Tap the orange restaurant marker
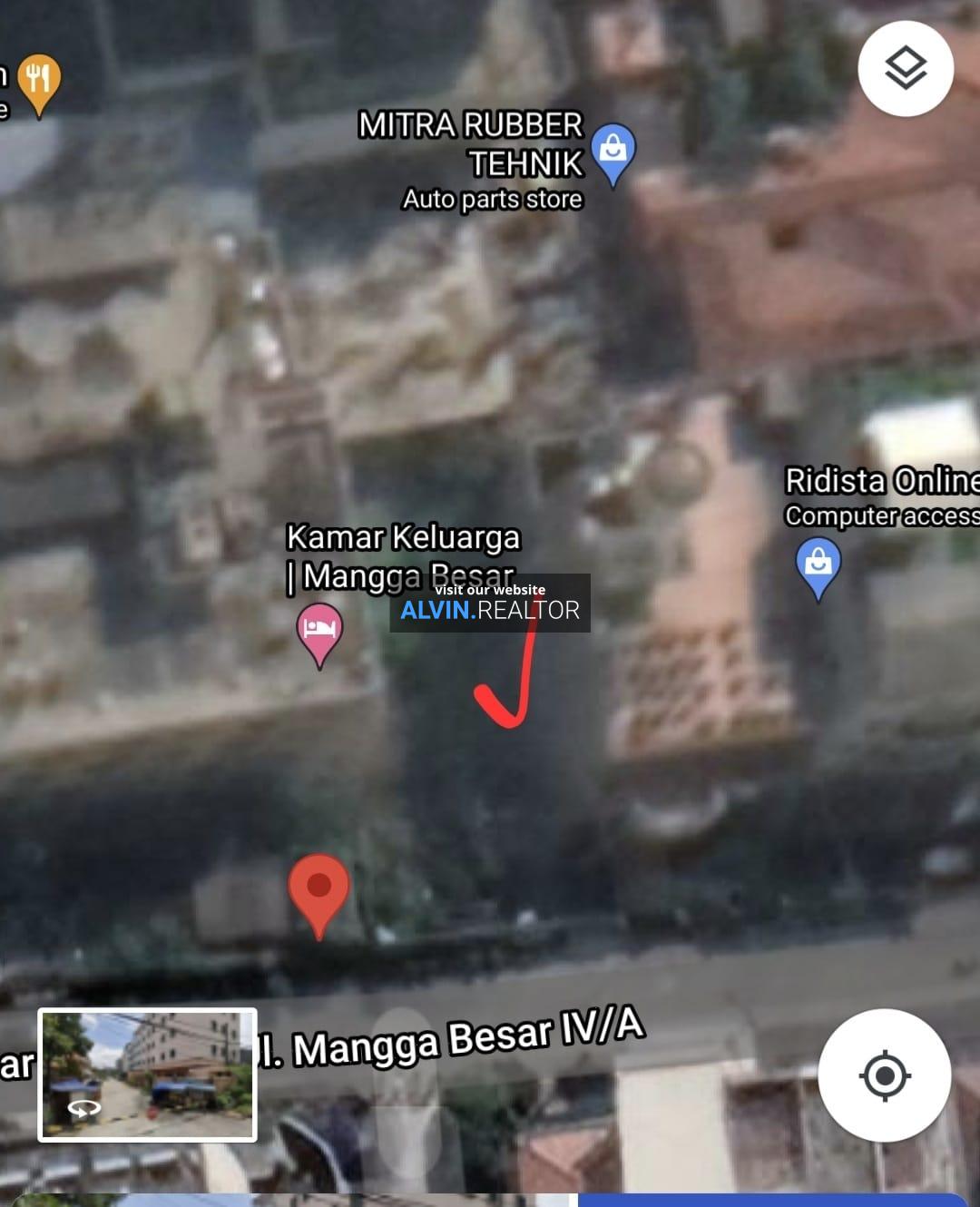Image resolution: width=980 pixels, height=1207 pixels. tap(39, 82)
